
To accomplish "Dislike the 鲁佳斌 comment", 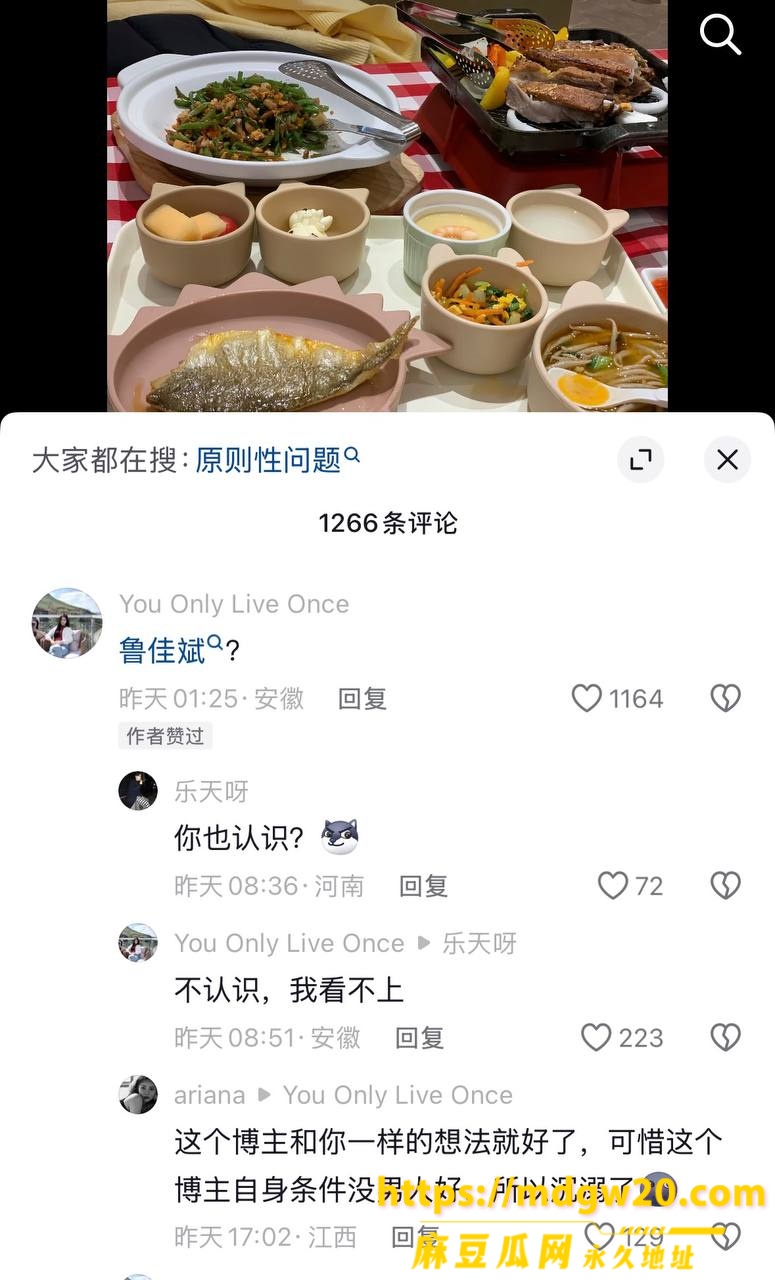I will pyautogui.click(x=725, y=698).
